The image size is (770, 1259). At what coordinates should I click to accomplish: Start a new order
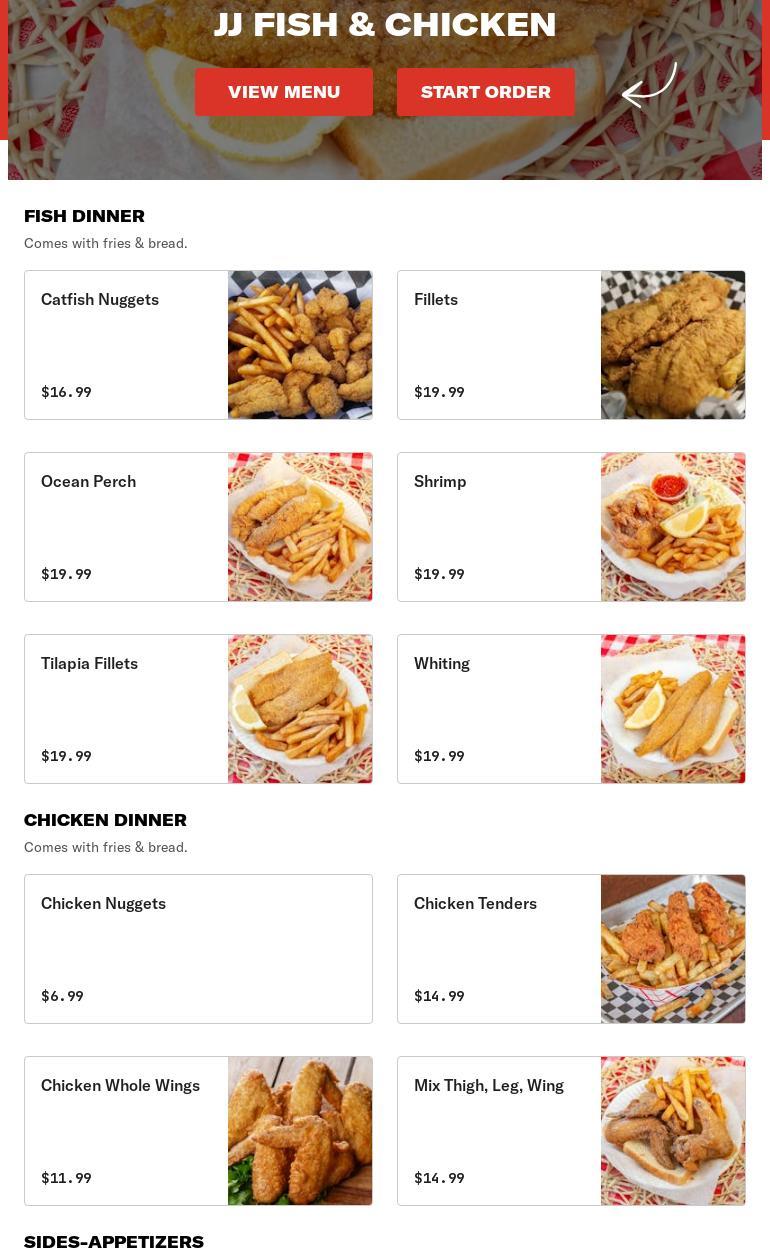[485, 92]
